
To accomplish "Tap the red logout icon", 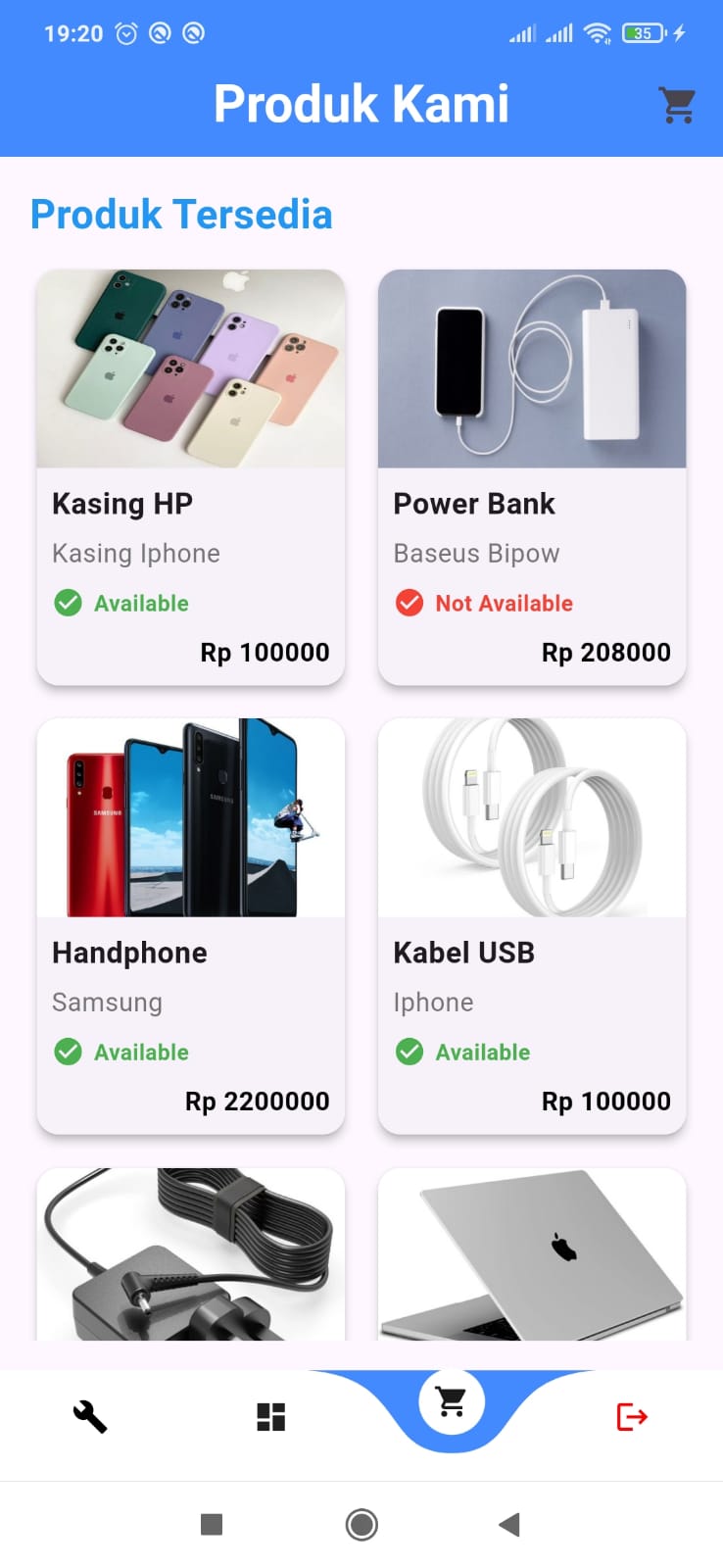I will tap(632, 1416).
